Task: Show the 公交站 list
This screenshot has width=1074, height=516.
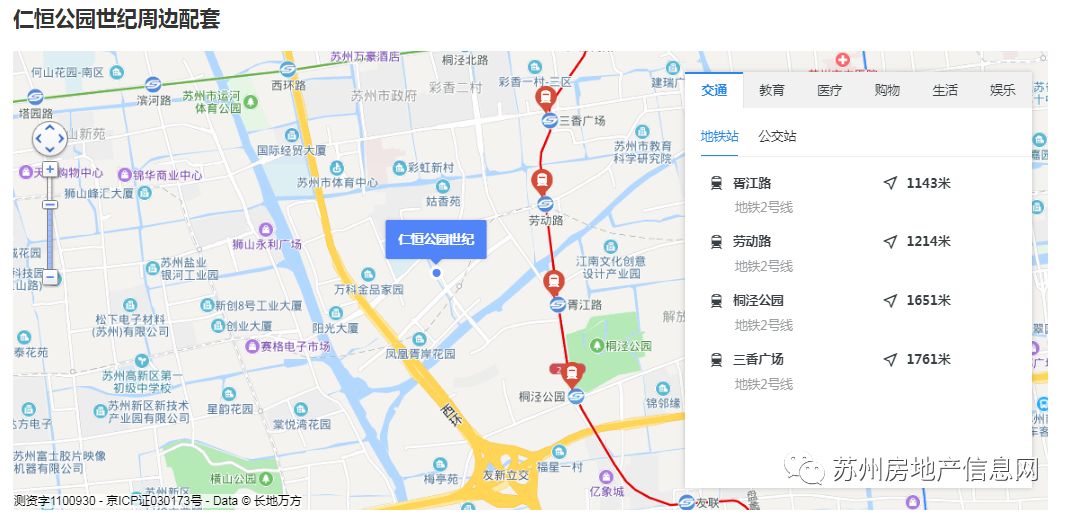Action: coord(777,136)
